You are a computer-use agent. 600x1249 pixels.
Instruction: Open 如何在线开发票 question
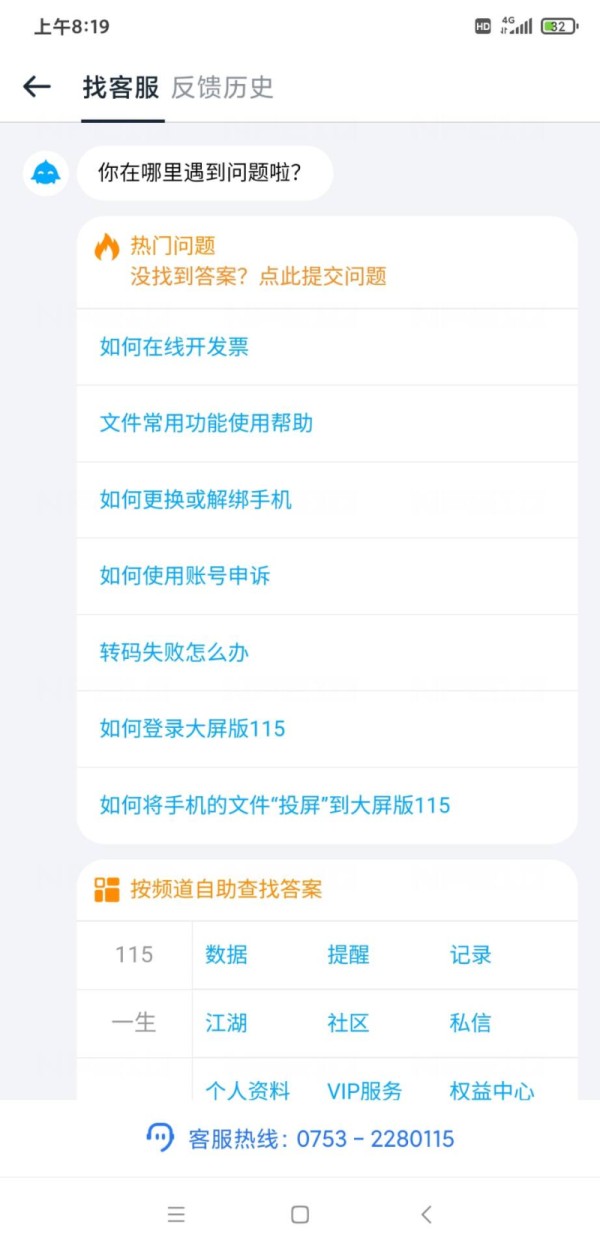click(x=327, y=347)
